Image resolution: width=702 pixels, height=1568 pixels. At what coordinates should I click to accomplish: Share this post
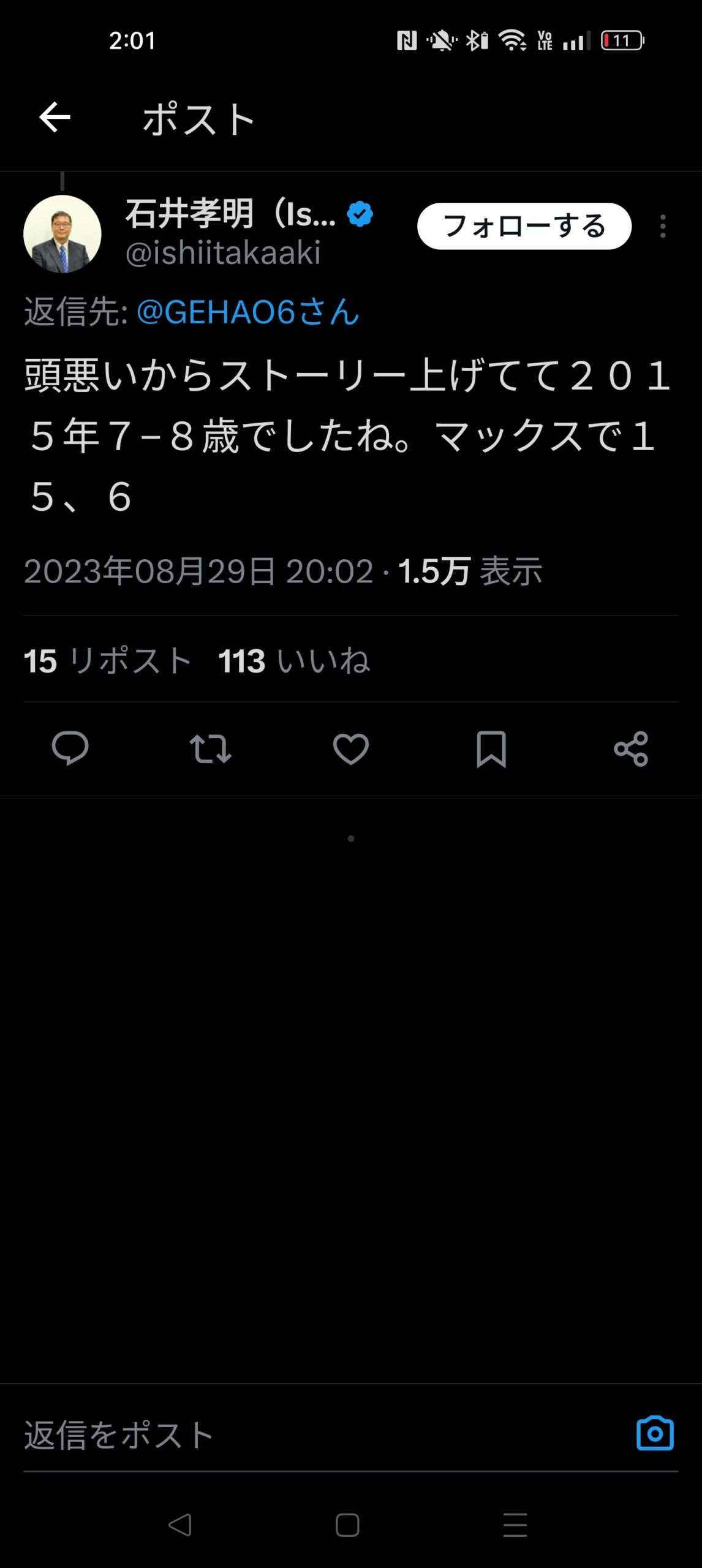coord(631,748)
